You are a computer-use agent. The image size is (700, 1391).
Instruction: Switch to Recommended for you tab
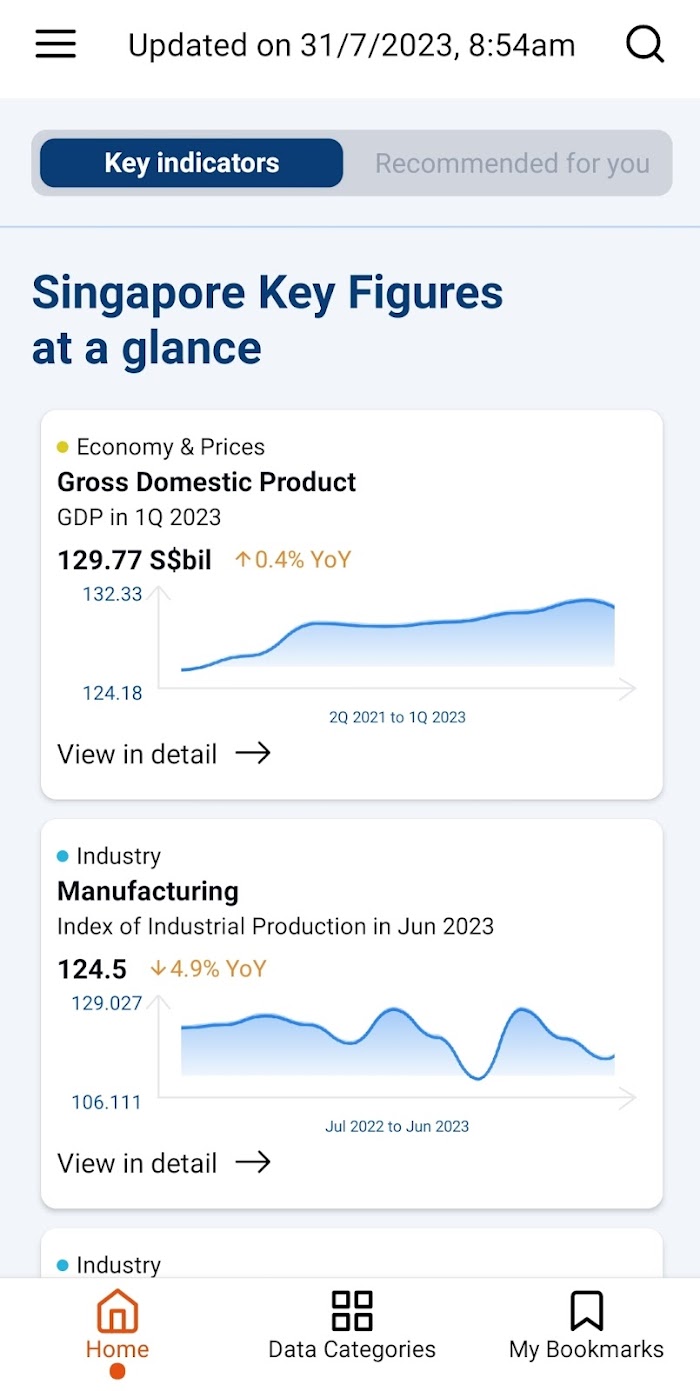pos(512,163)
